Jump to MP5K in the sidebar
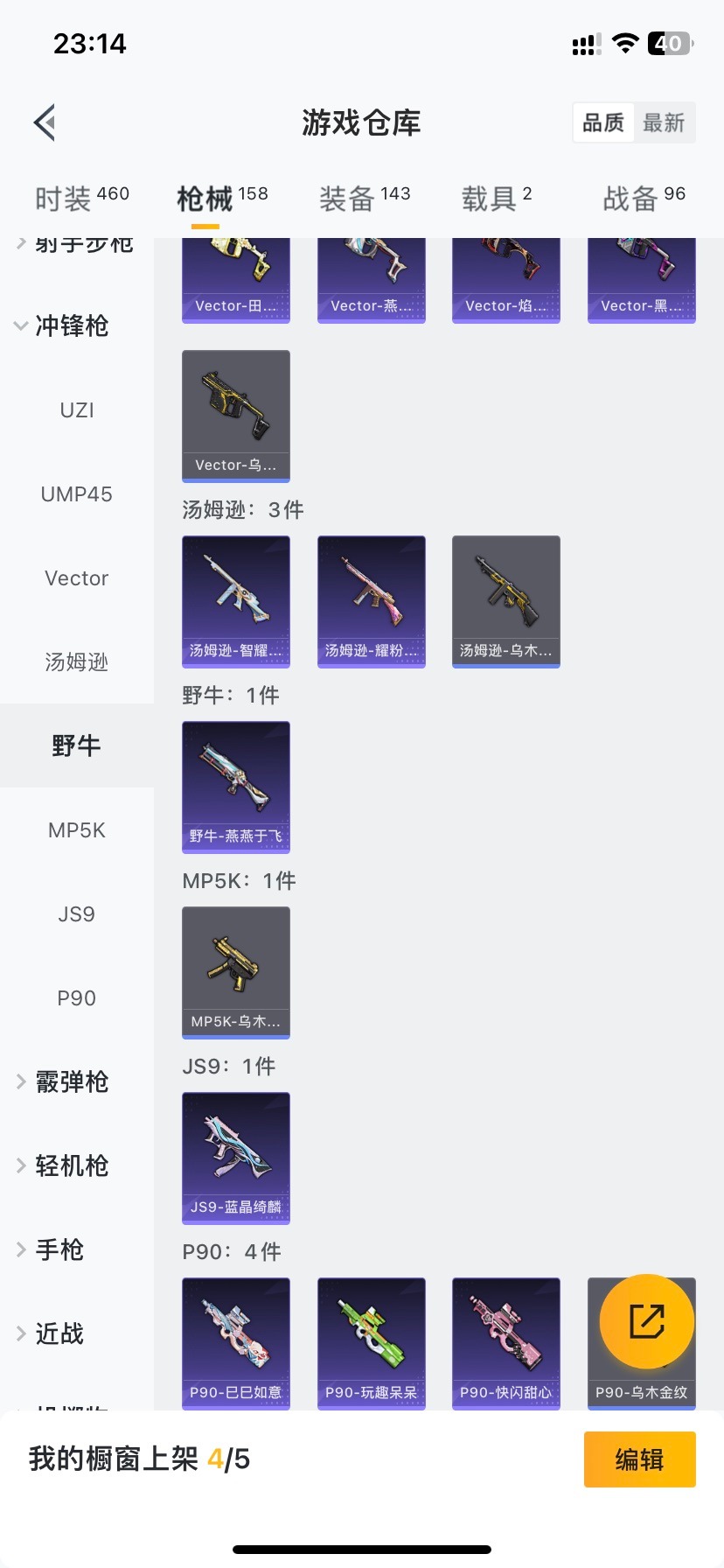Screen dimensions: 724x1568 coord(77,829)
